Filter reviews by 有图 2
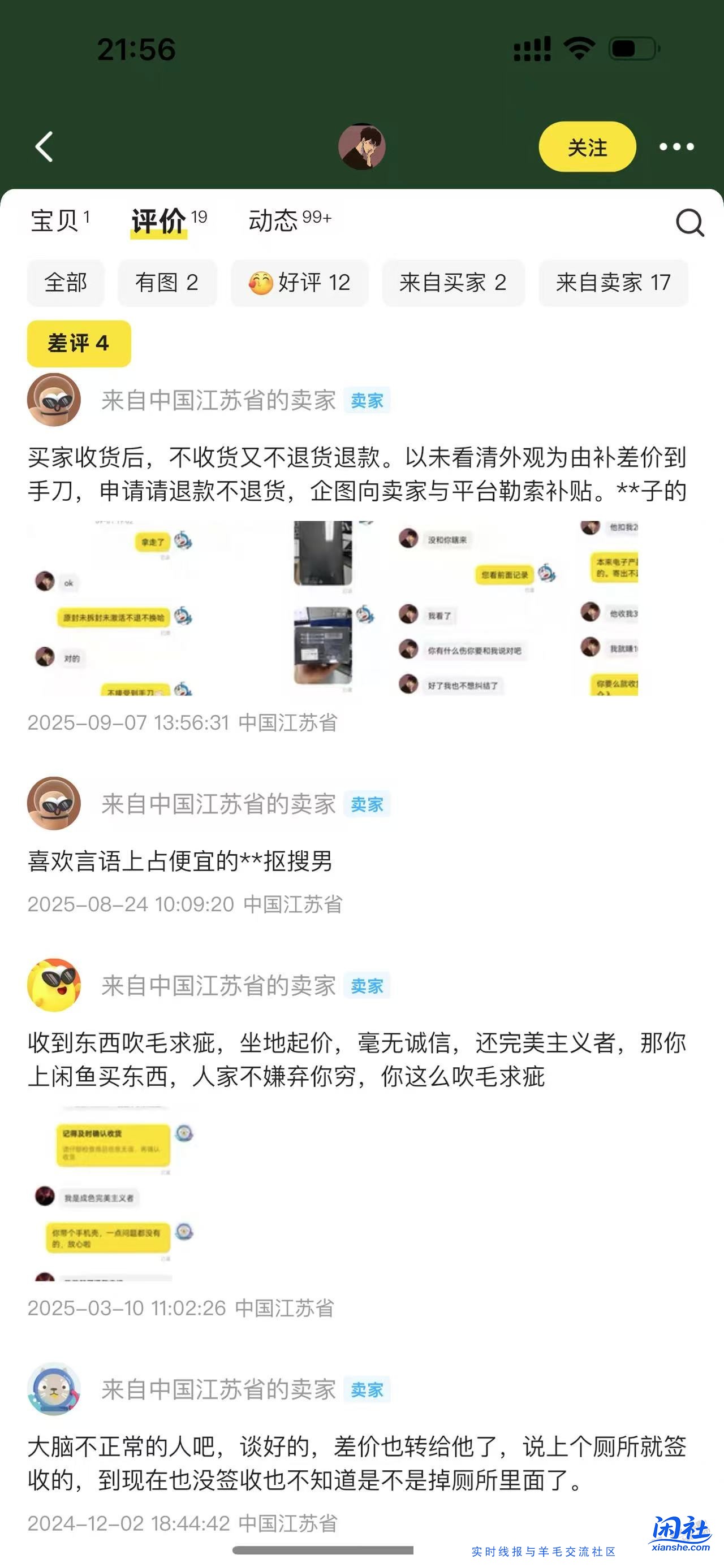 [x=167, y=283]
